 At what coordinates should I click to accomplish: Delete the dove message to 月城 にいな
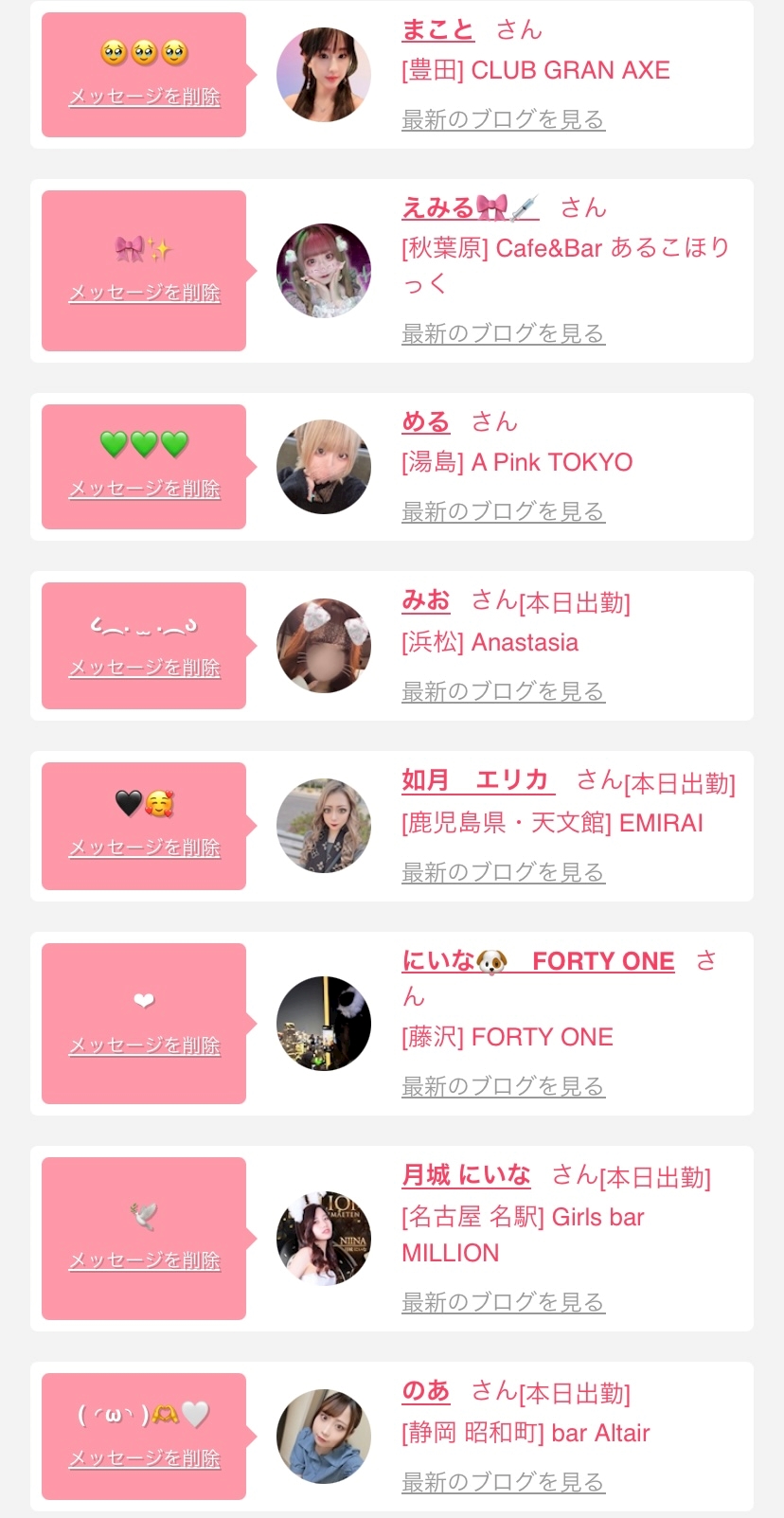click(x=144, y=1260)
